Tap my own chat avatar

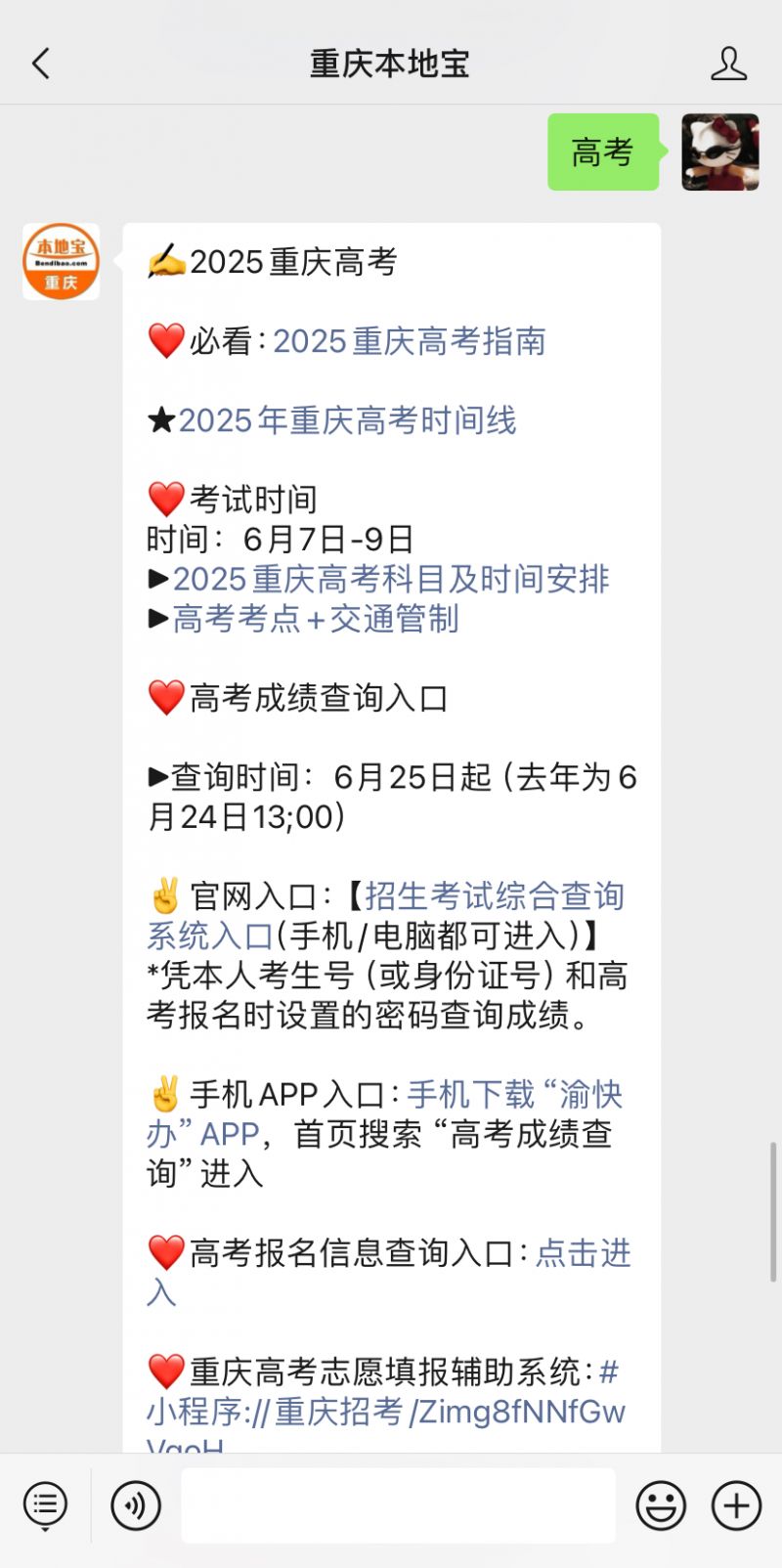click(719, 152)
